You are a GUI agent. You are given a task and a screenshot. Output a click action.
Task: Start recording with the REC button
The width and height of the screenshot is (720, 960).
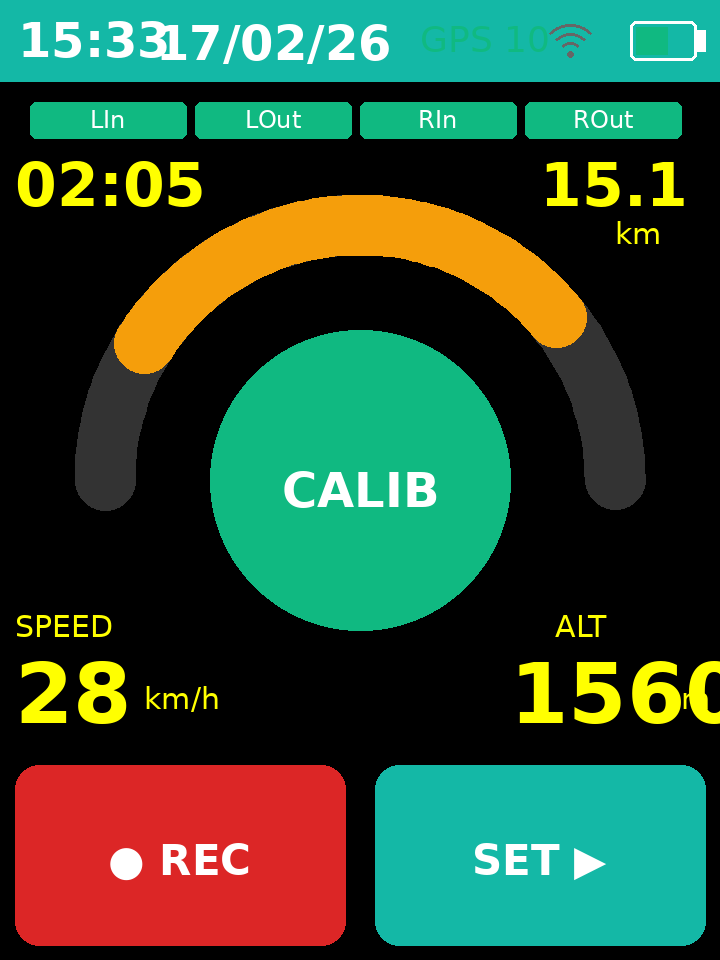click(x=180, y=855)
